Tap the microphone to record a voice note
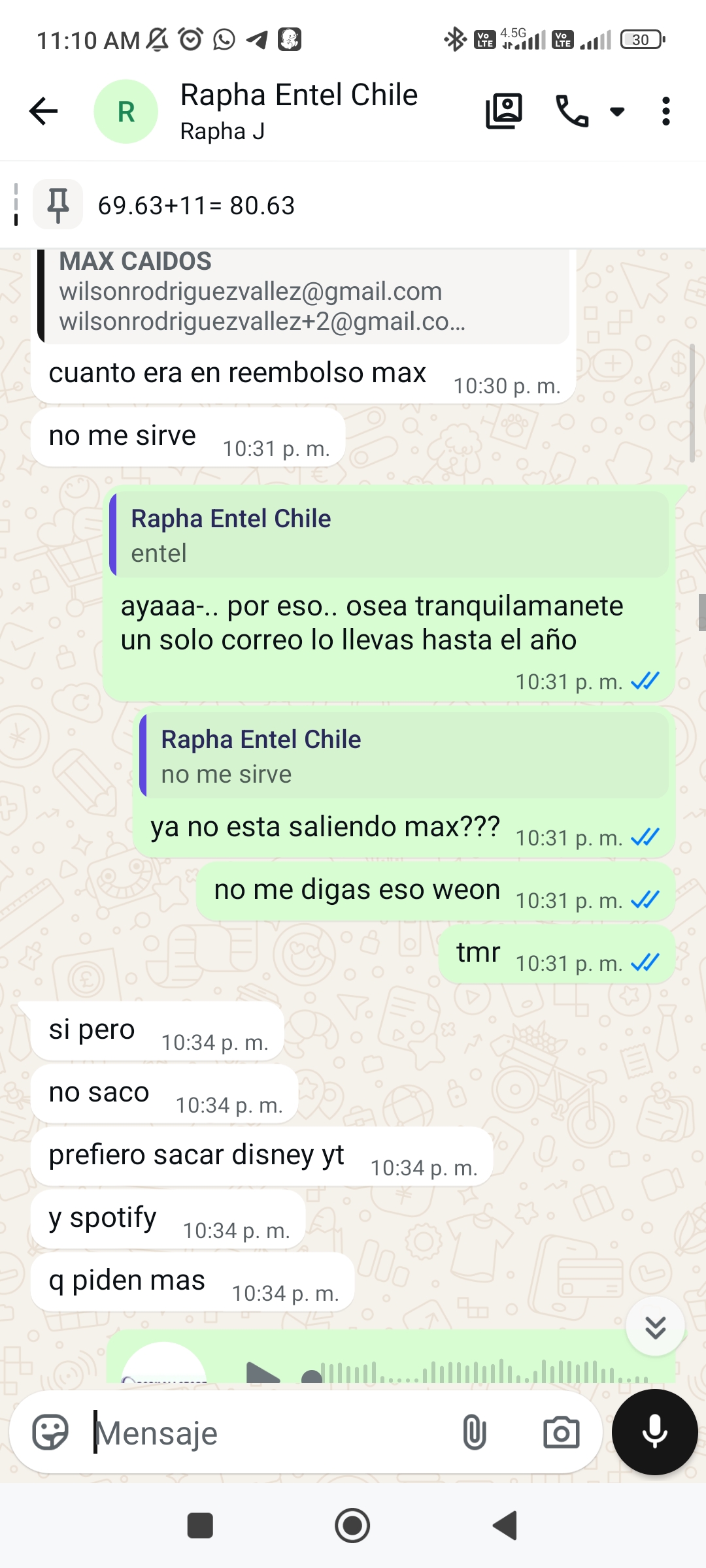The height and width of the screenshot is (1568, 706). 655,1432
